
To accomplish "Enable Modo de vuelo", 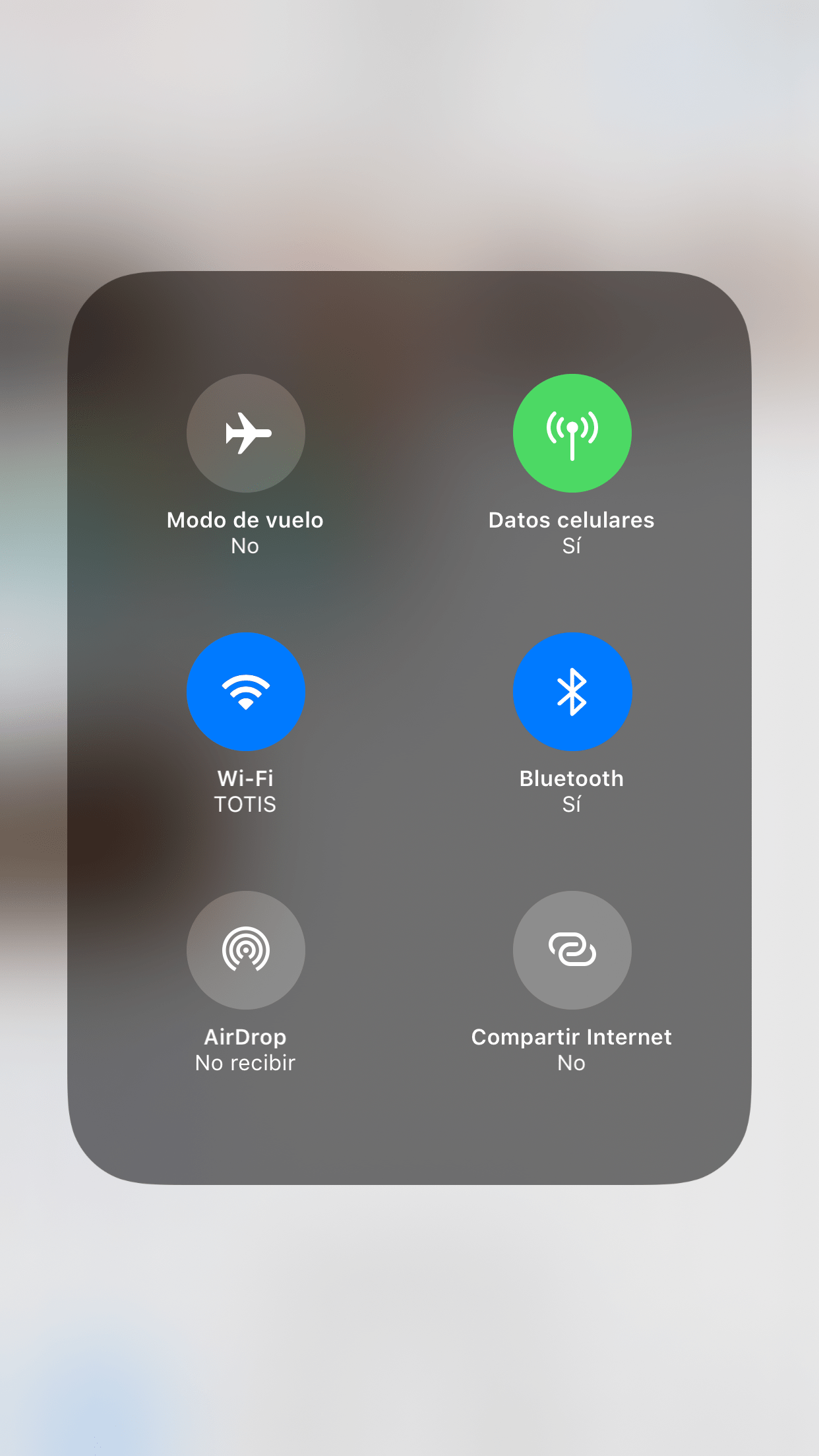I will (x=246, y=433).
